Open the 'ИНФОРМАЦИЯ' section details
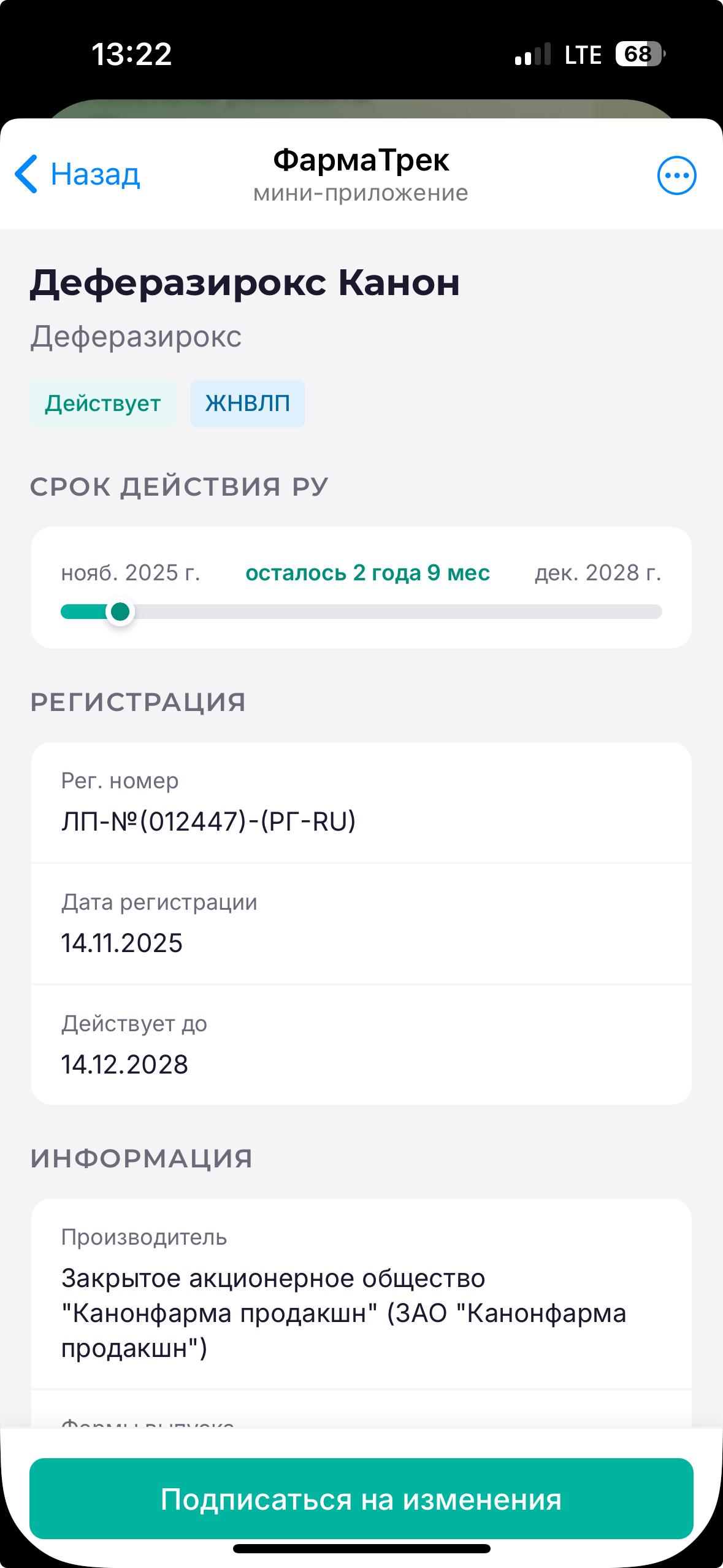This screenshot has height=1568, width=723. coord(143,1156)
